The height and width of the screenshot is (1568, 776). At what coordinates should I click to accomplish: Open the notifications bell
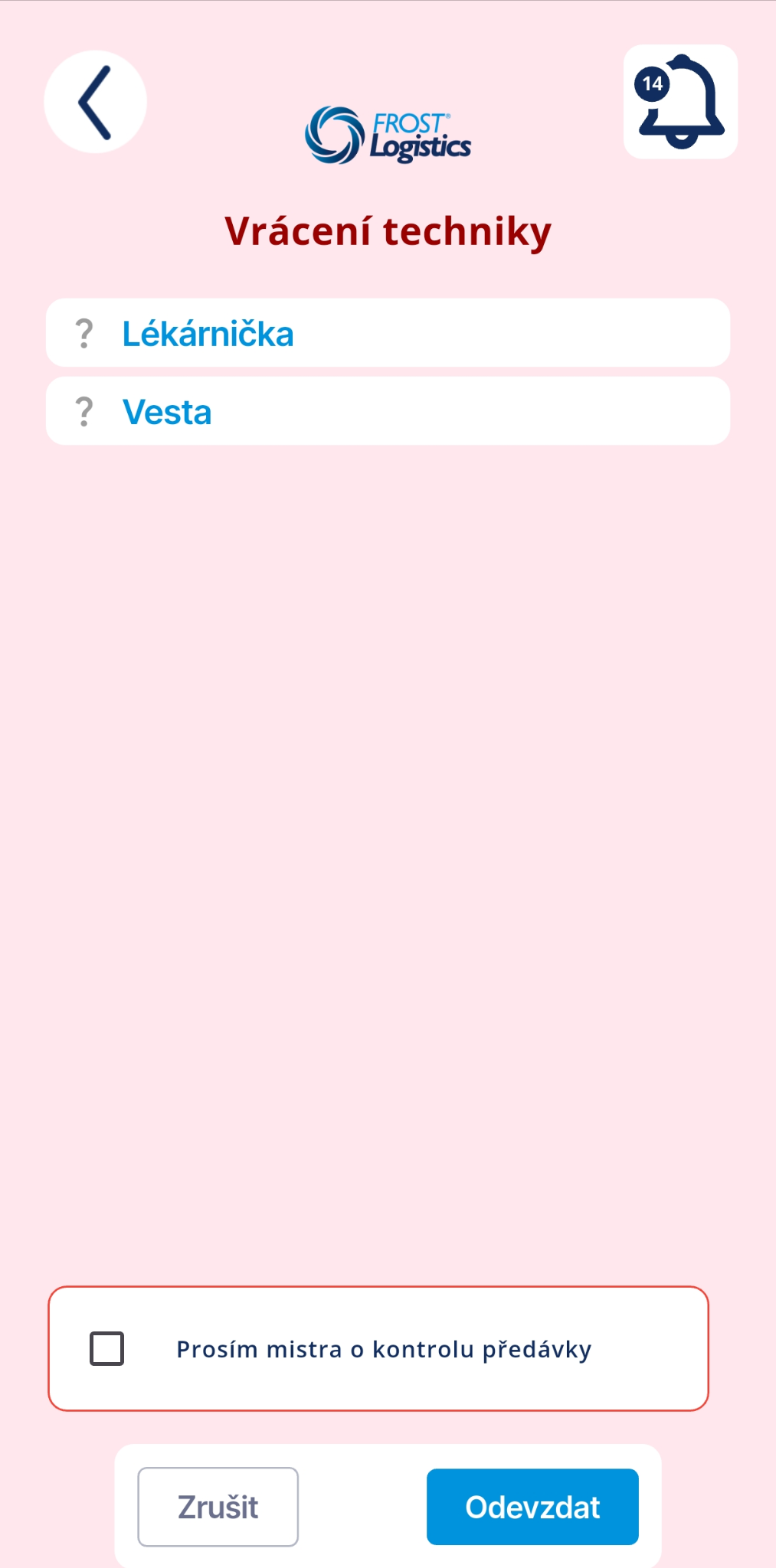tap(680, 102)
